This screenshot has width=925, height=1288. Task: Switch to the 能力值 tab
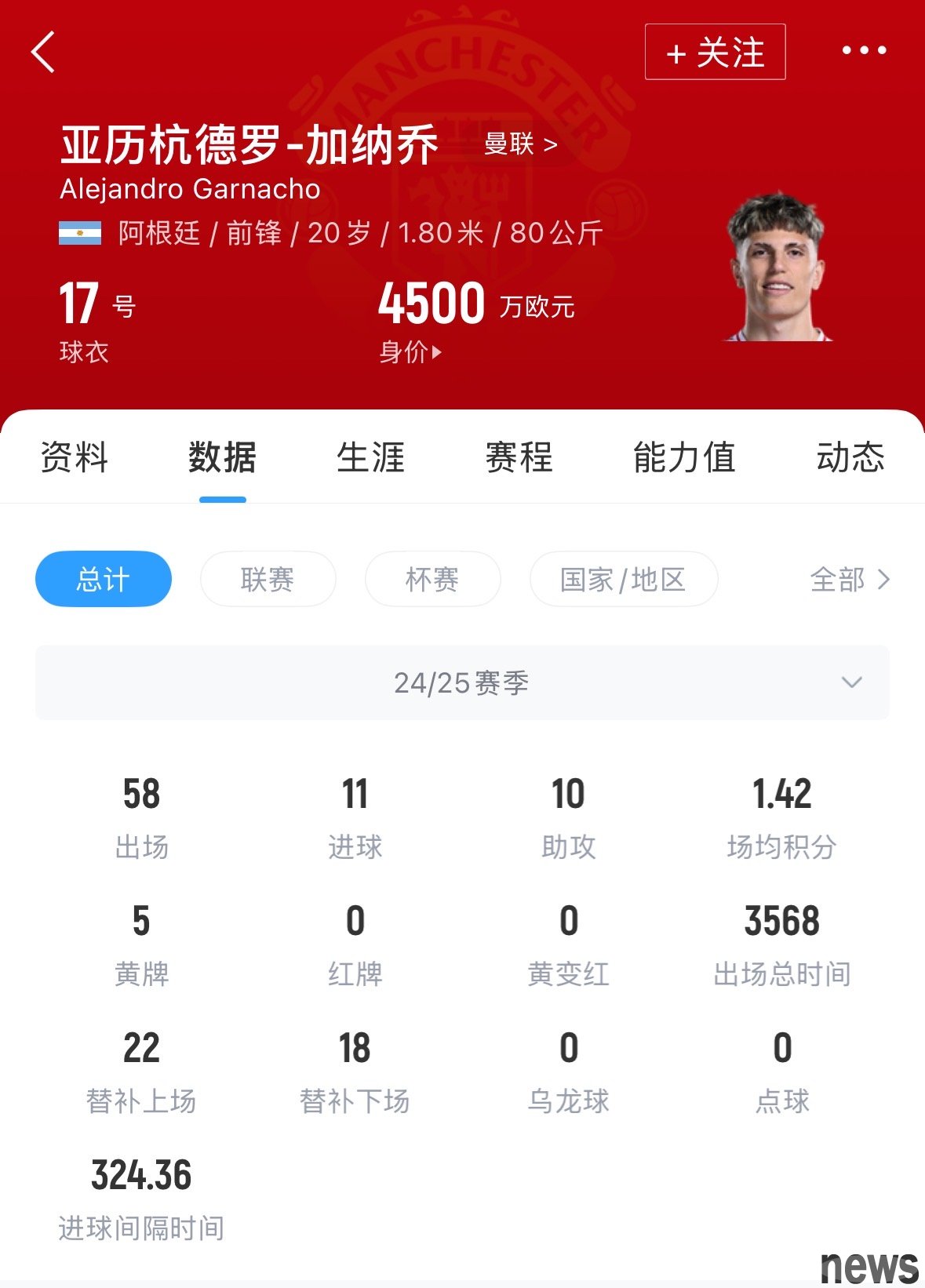pos(684,457)
